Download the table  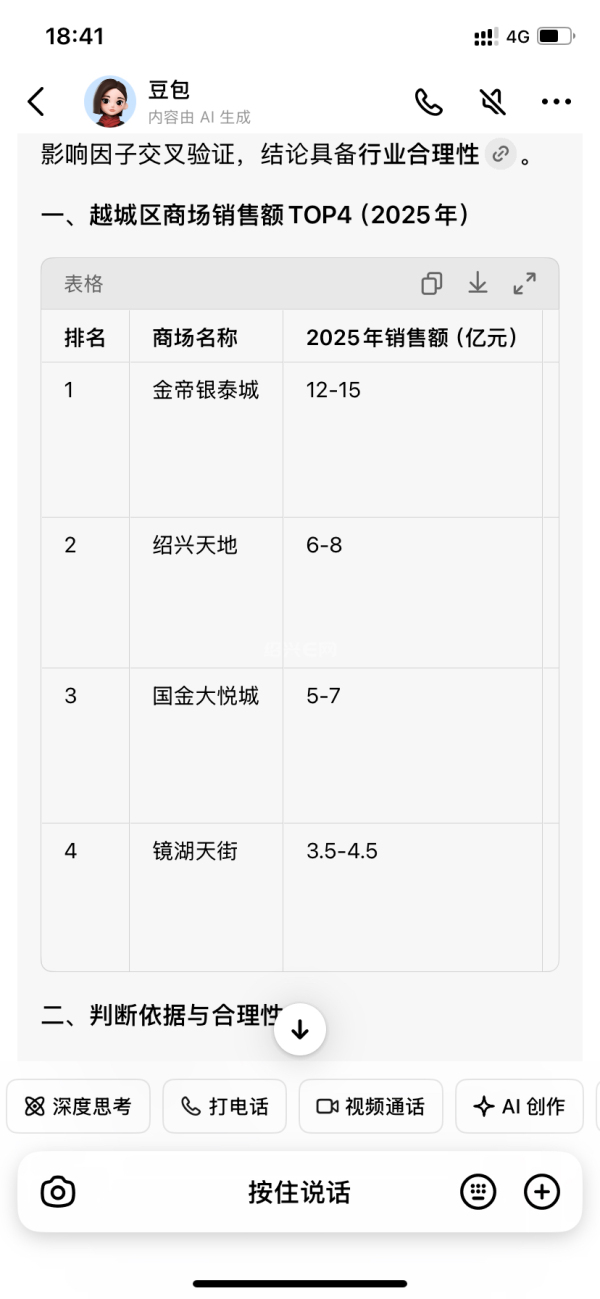coord(478,284)
